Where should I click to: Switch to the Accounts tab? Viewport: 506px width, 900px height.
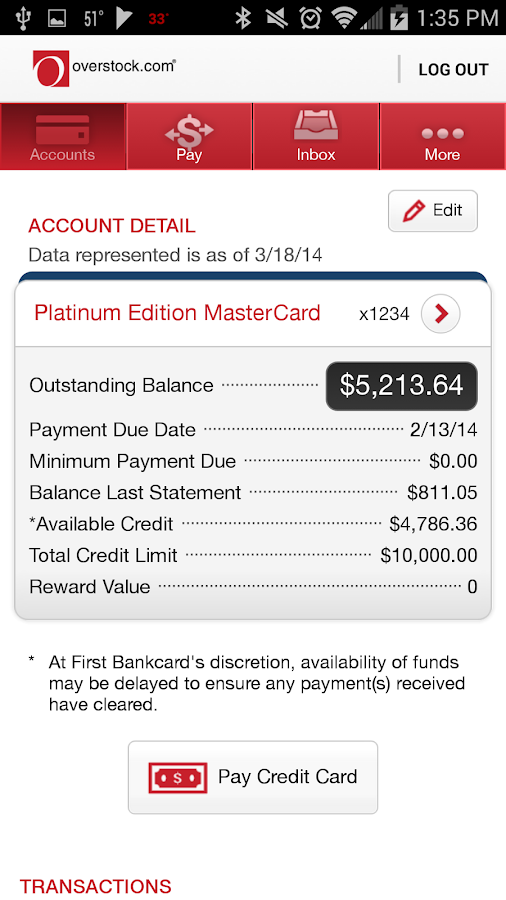[63, 137]
